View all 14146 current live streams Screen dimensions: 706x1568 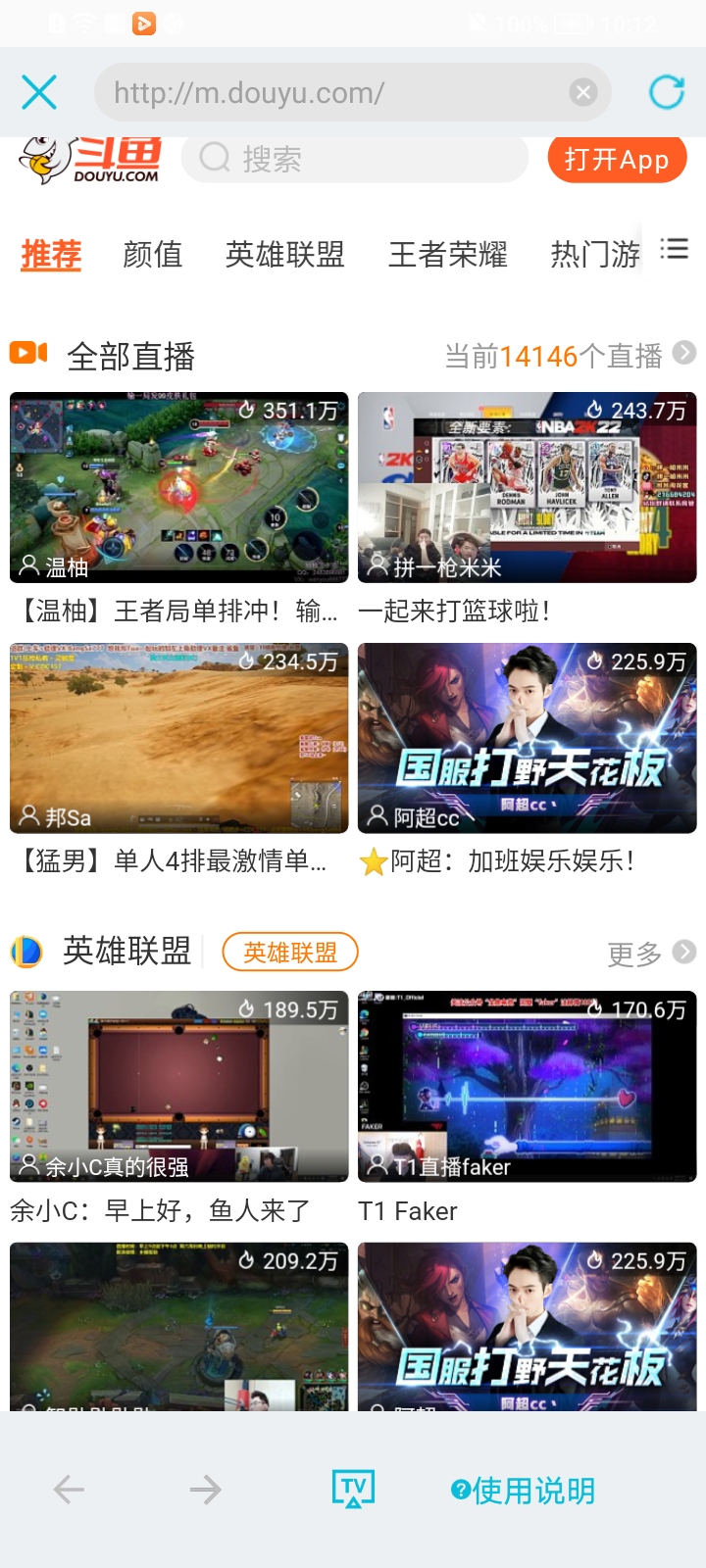(x=569, y=356)
